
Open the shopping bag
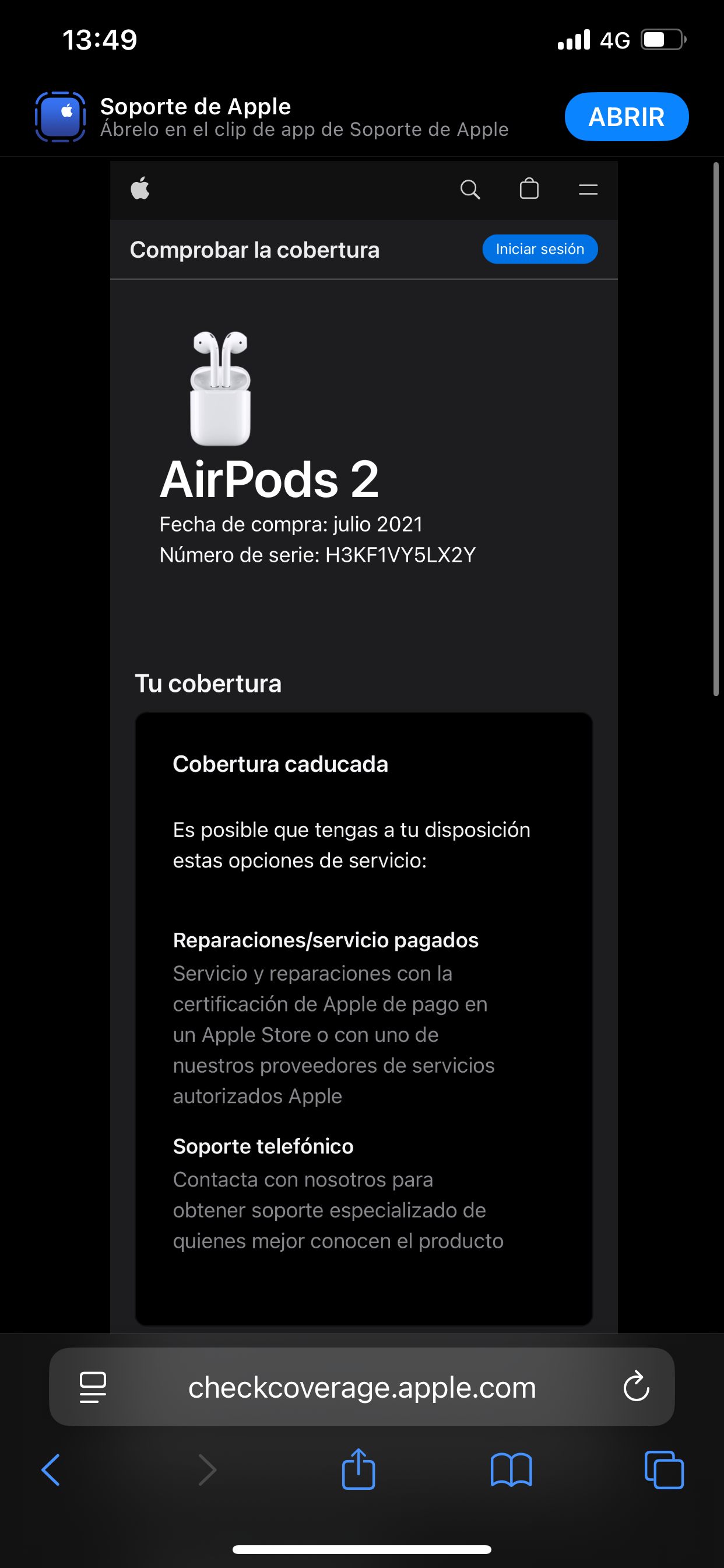point(529,188)
